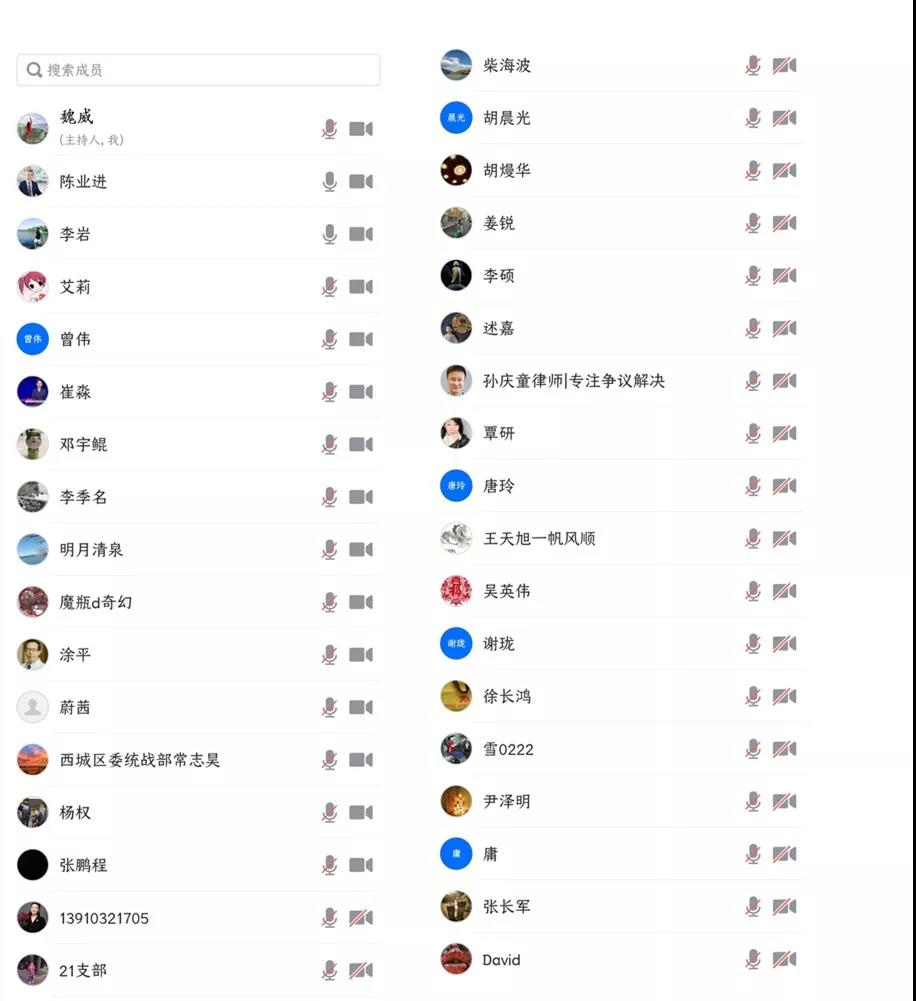Tap the disabled camera icon for 13910321705
The width and height of the screenshot is (916, 1001).
(x=361, y=918)
